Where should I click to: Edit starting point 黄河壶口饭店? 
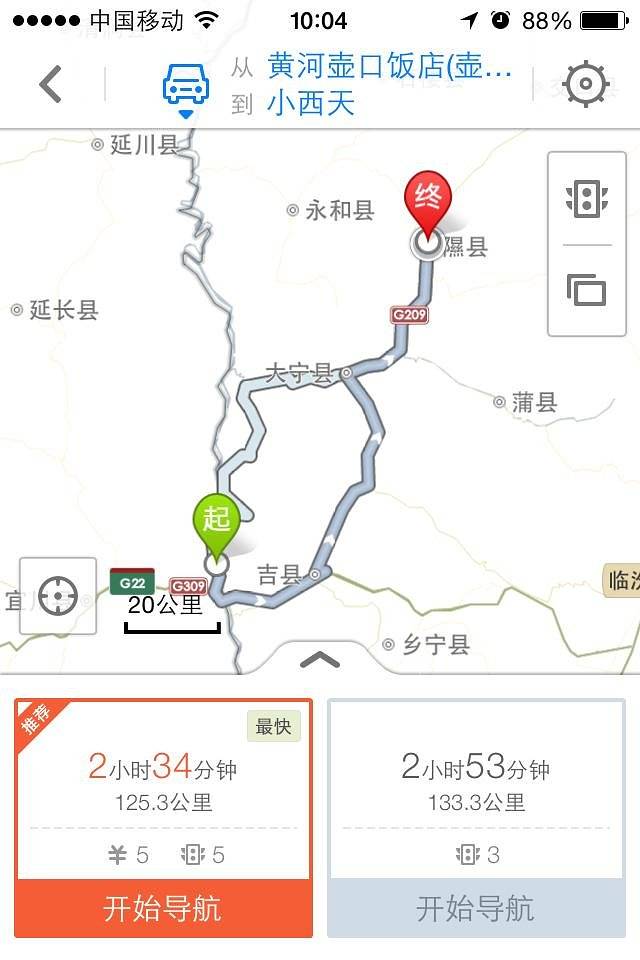(x=390, y=67)
